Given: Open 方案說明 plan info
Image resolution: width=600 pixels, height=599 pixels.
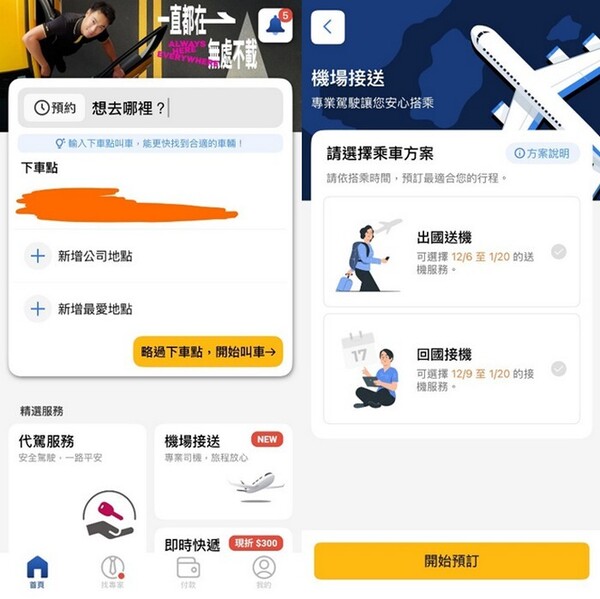Looking at the screenshot, I should click(542, 154).
